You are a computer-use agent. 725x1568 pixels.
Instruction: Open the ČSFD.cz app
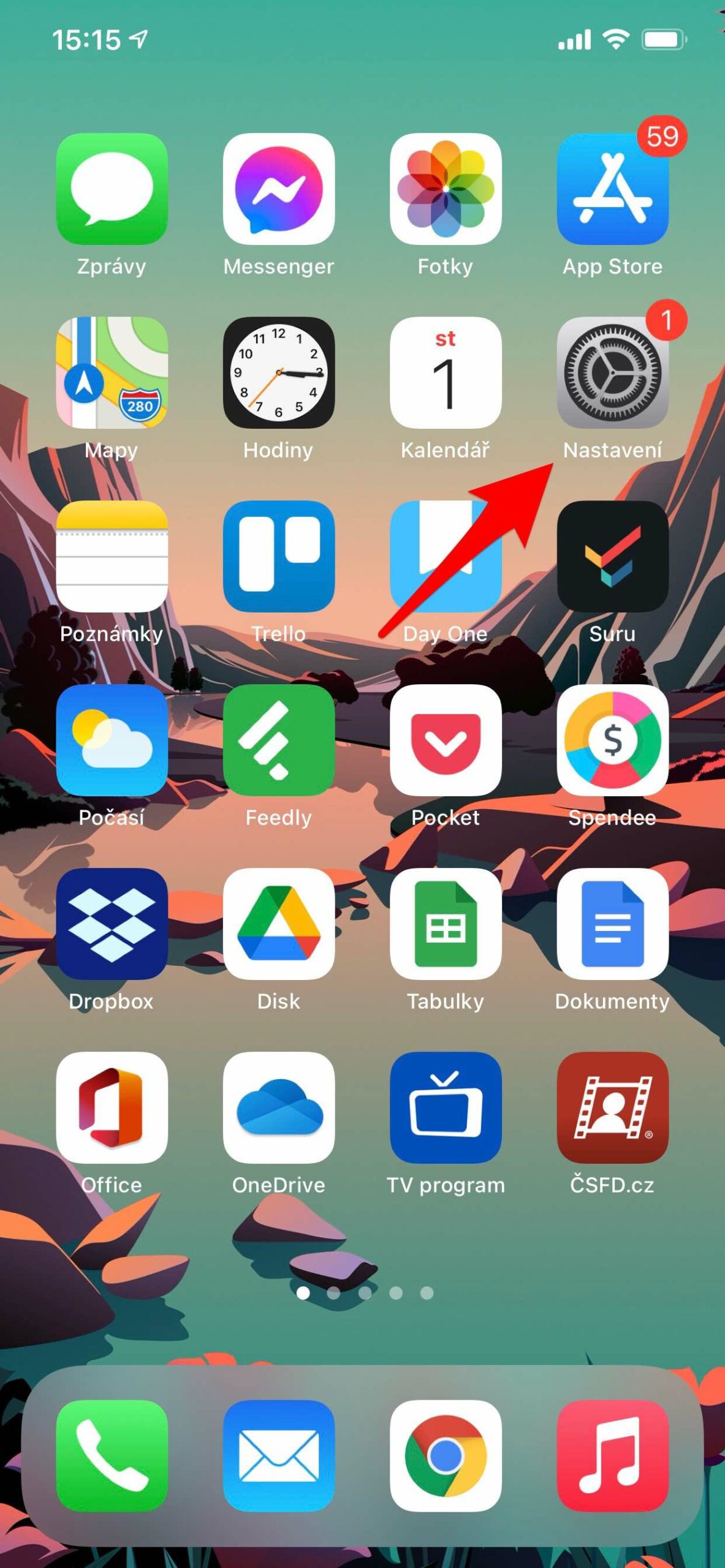tap(612, 1107)
